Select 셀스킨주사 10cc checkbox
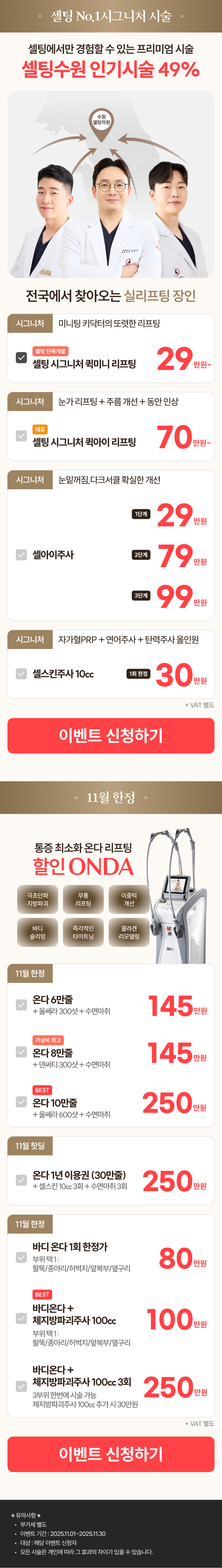The width and height of the screenshot is (222, 1568). point(21,674)
